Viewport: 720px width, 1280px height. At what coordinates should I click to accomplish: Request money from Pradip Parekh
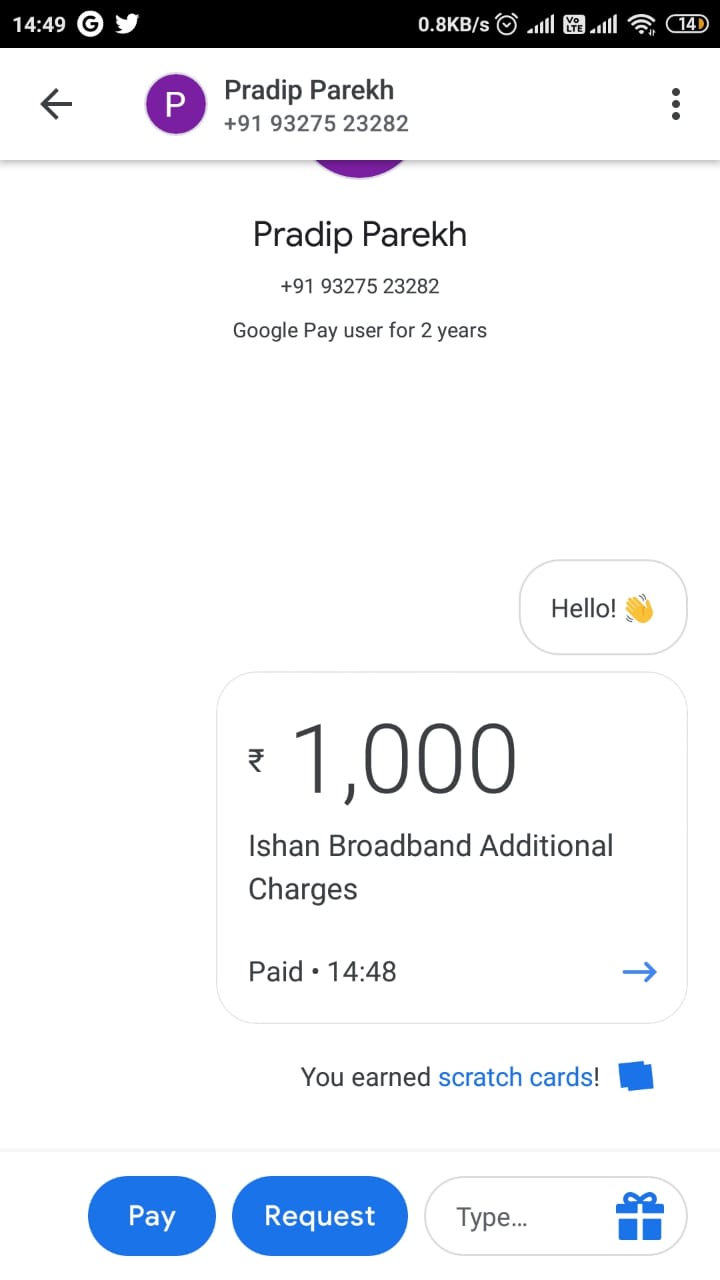(x=320, y=1216)
